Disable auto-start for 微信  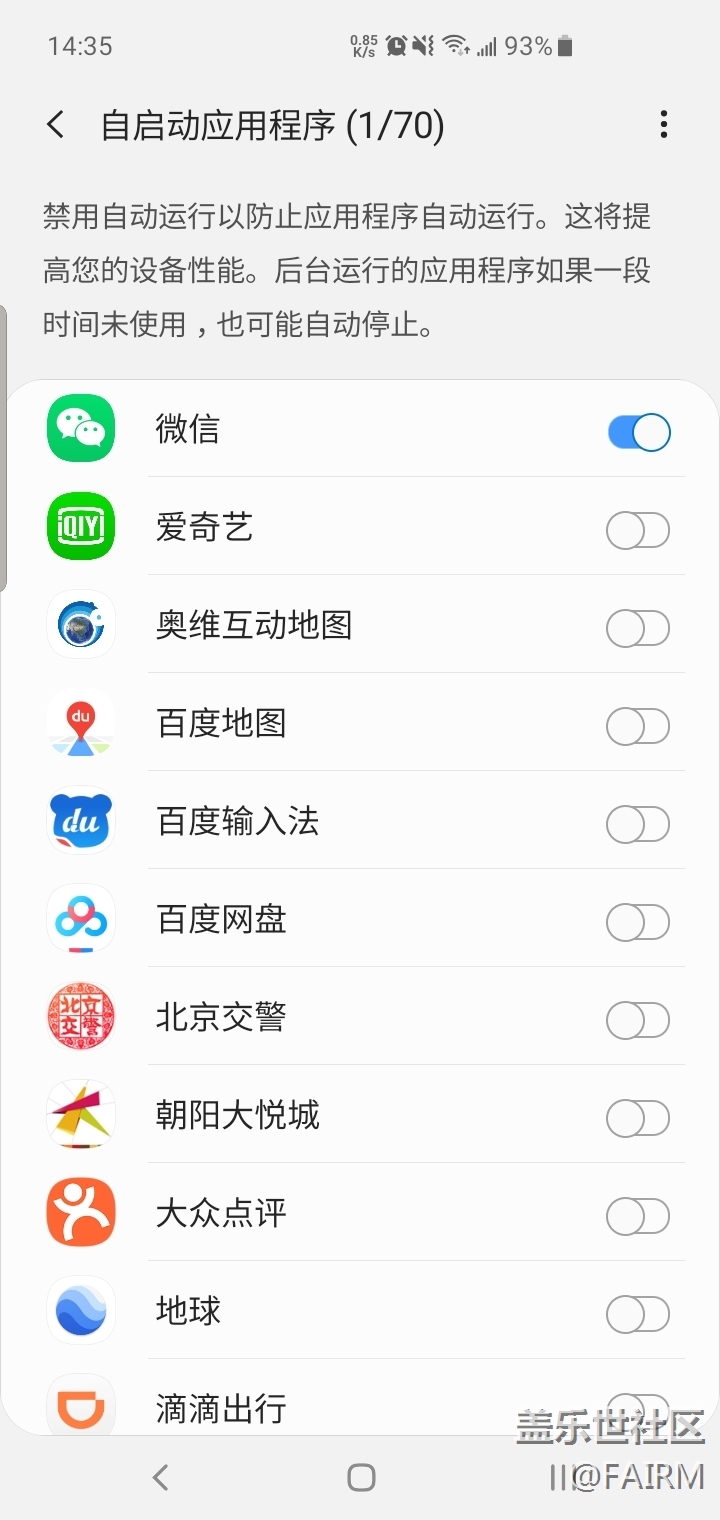[x=638, y=432]
